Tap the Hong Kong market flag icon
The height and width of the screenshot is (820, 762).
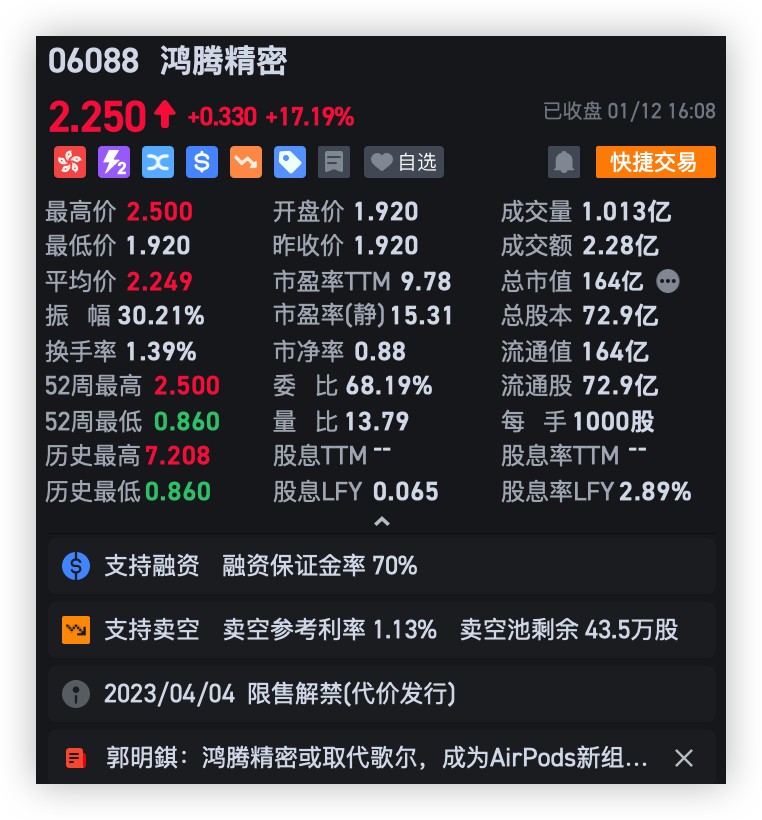coord(69,162)
